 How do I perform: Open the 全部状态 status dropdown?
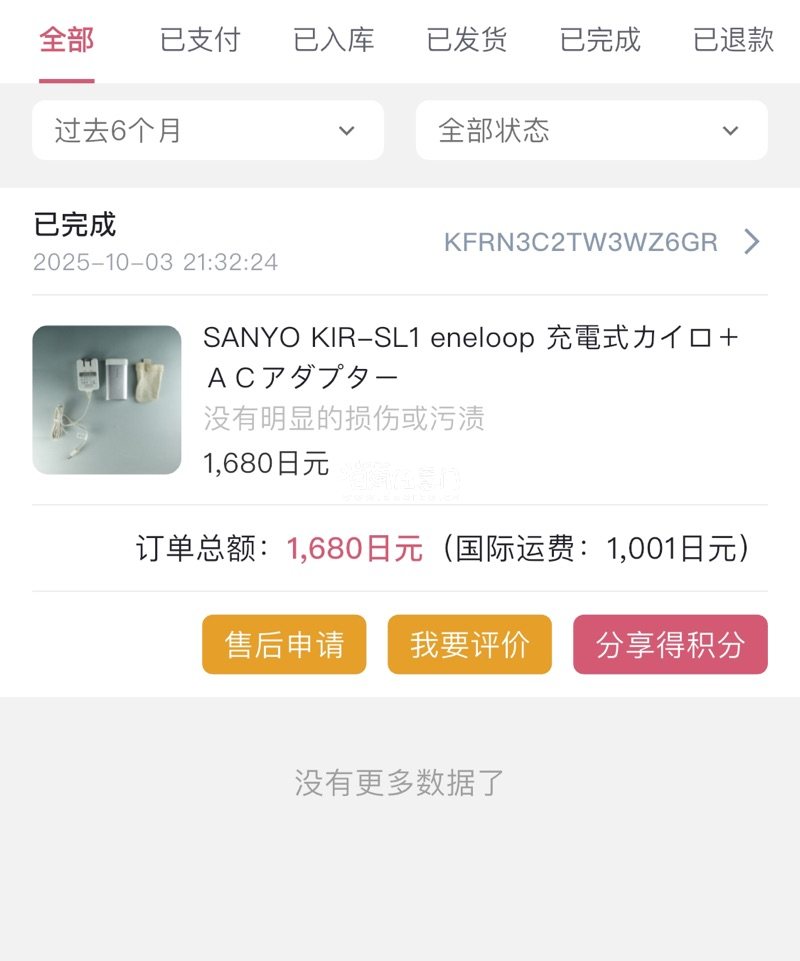coord(592,130)
